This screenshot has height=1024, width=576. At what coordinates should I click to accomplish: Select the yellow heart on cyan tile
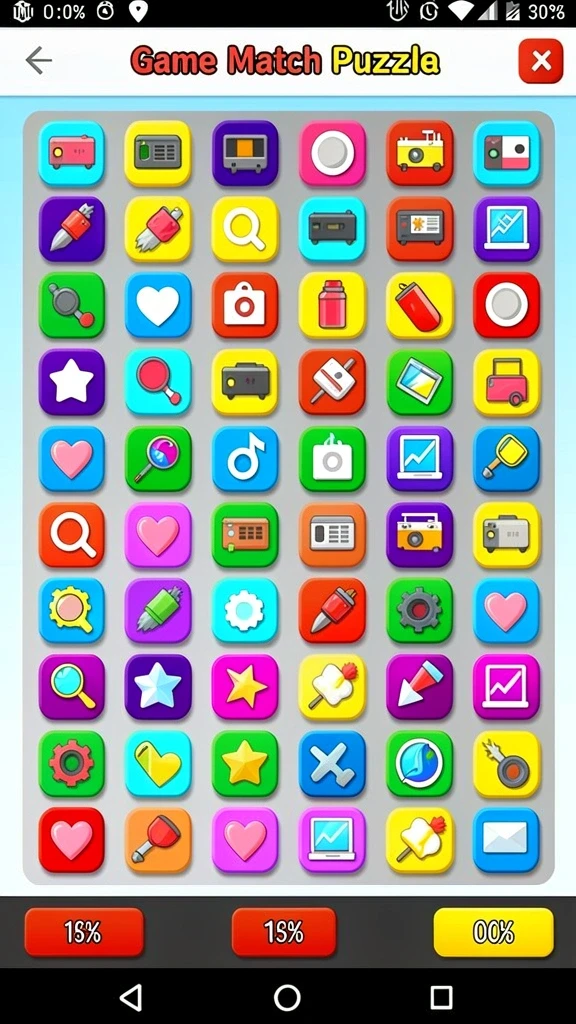(158, 763)
